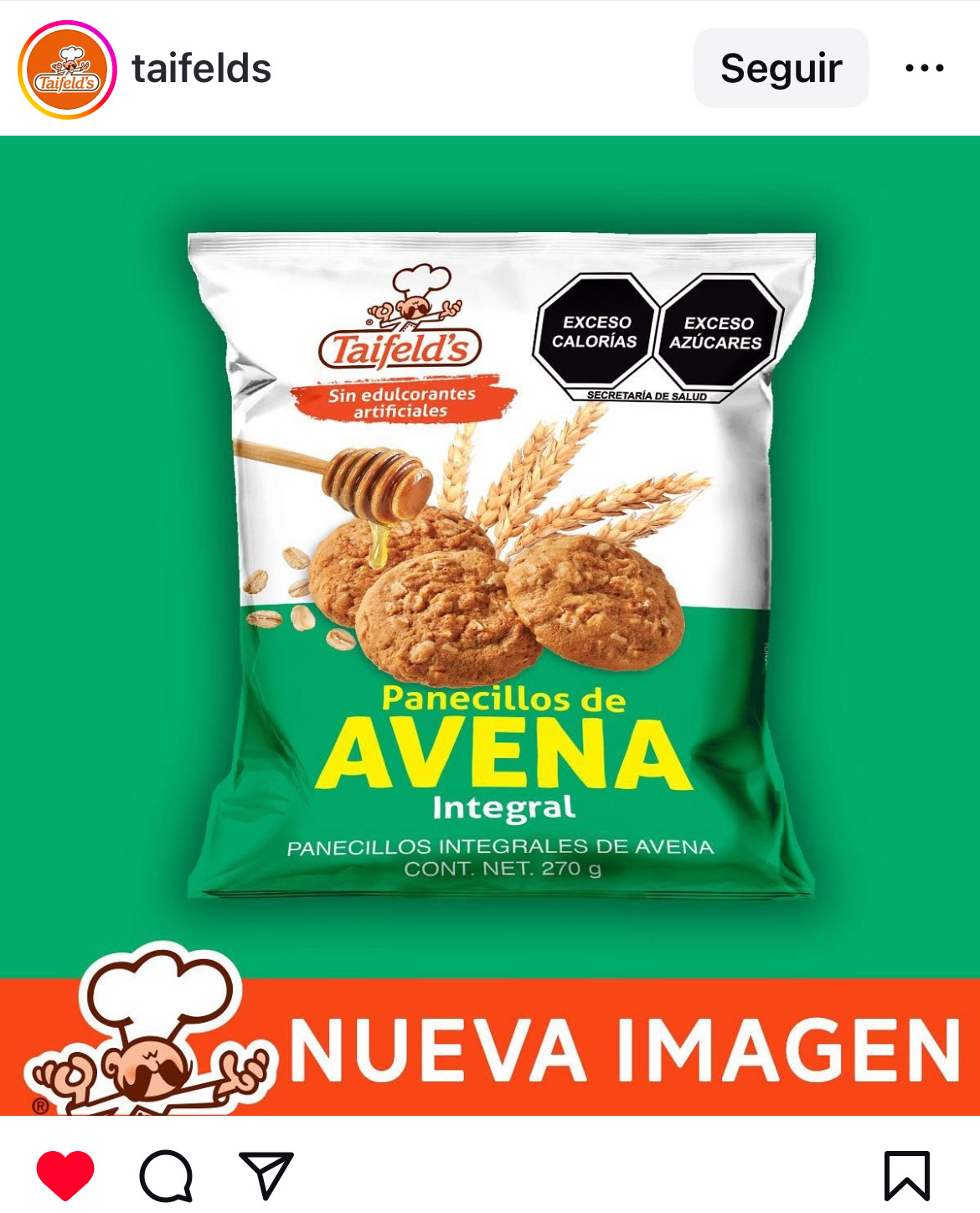The image size is (980, 1213).
Task: Share the post with the paper plane icon
Action: 266,1174
